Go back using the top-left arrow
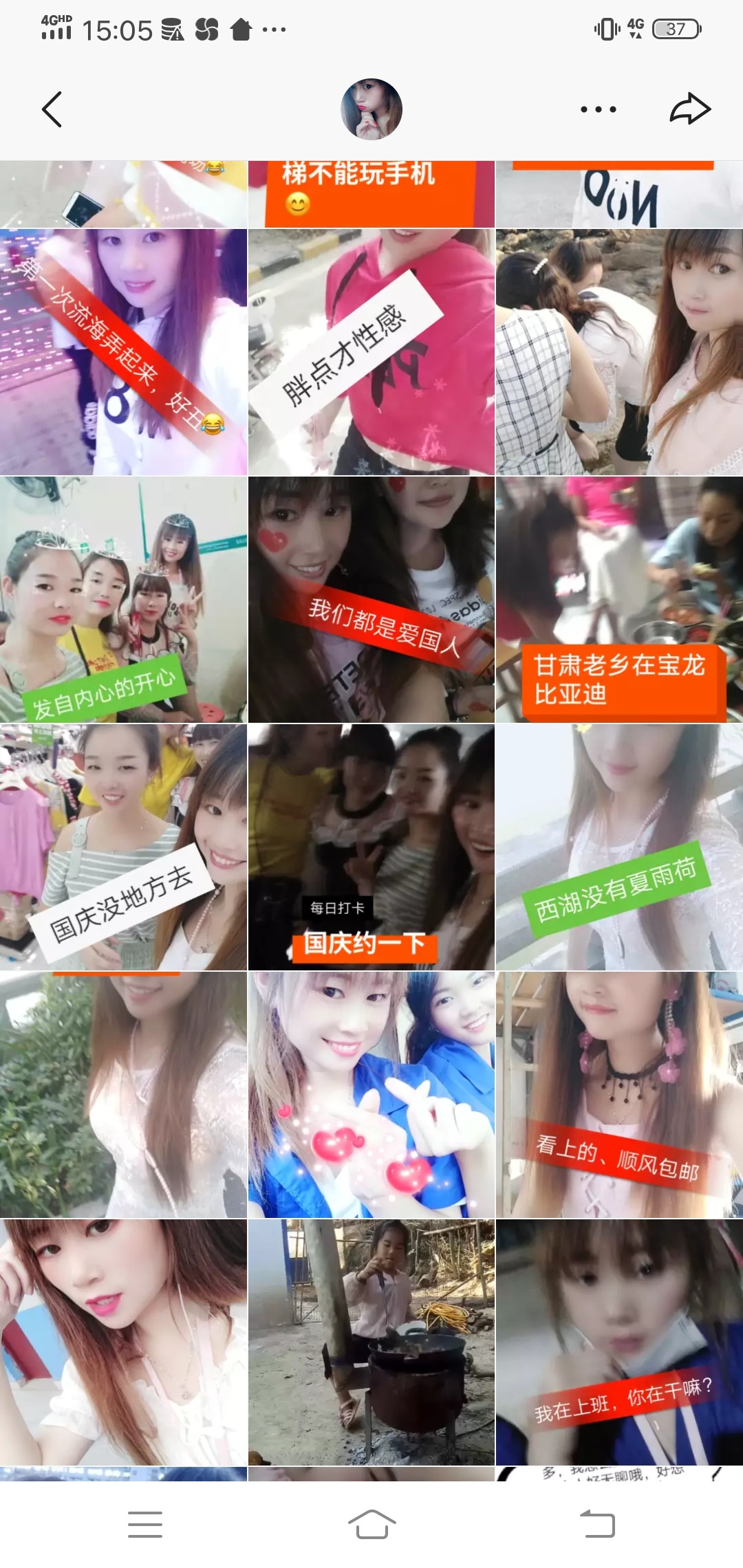The height and width of the screenshot is (1568, 743). [52, 109]
